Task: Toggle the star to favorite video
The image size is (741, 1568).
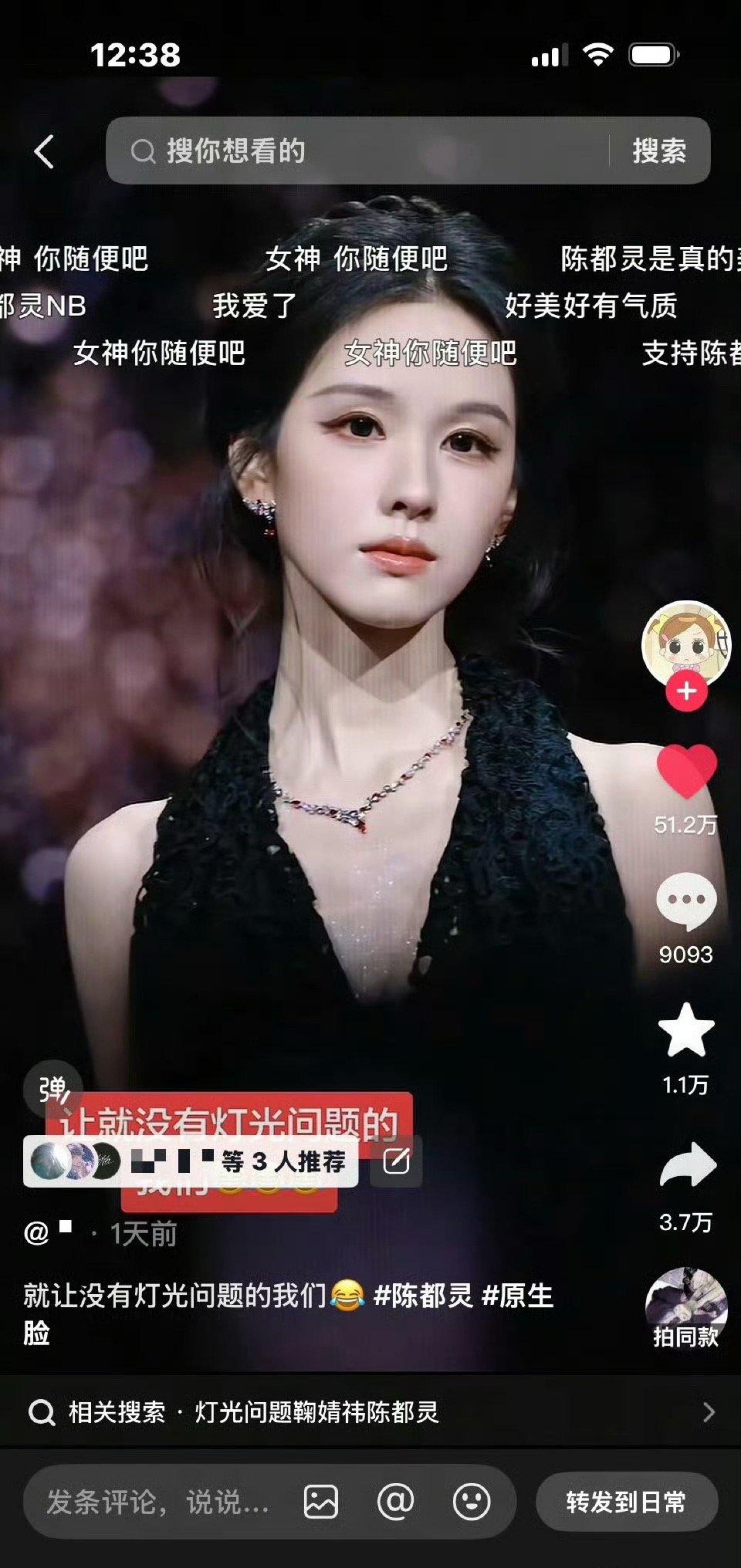Action: click(685, 1030)
